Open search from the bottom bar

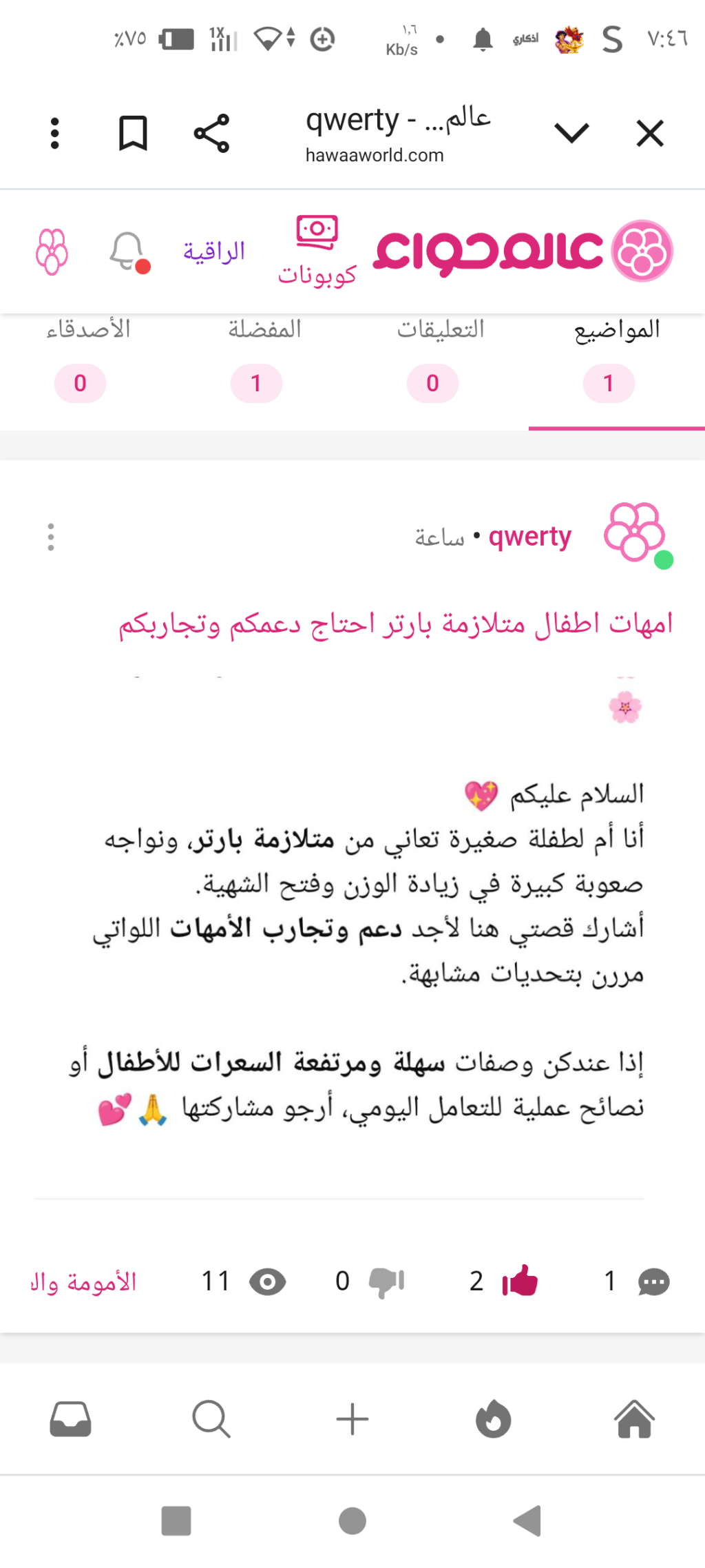(x=211, y=1419)
